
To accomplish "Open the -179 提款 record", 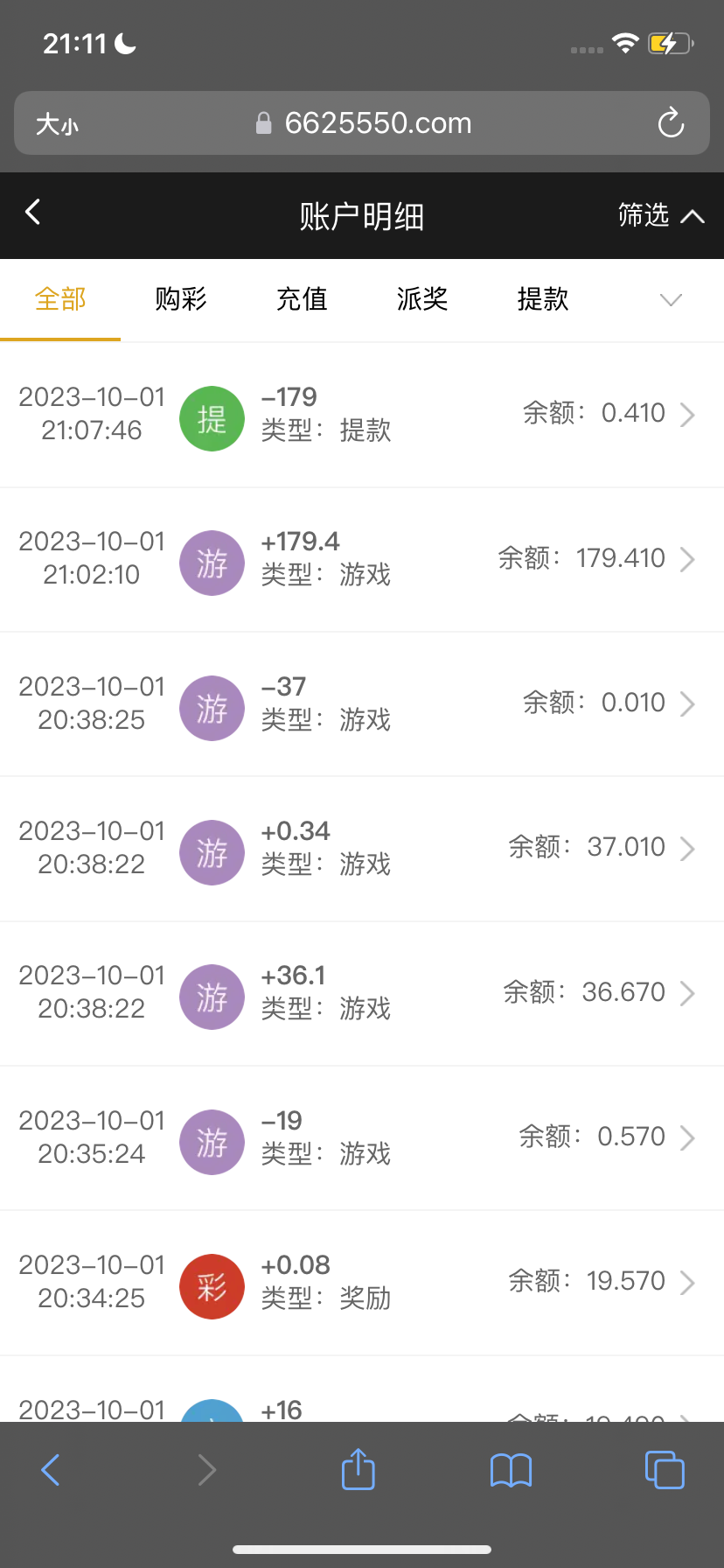I will 362,415.
